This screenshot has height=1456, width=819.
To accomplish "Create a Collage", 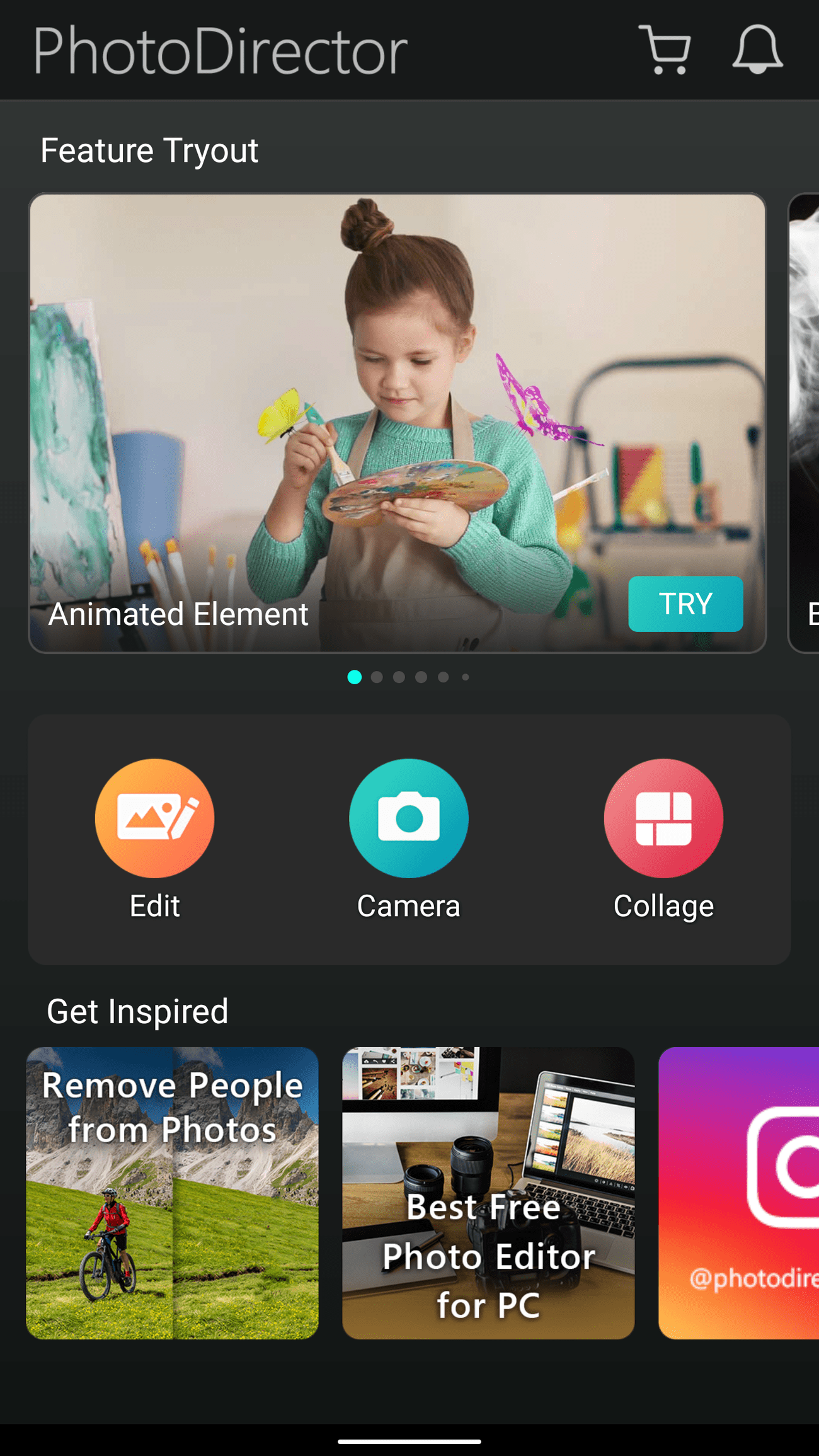I will 663,818.
